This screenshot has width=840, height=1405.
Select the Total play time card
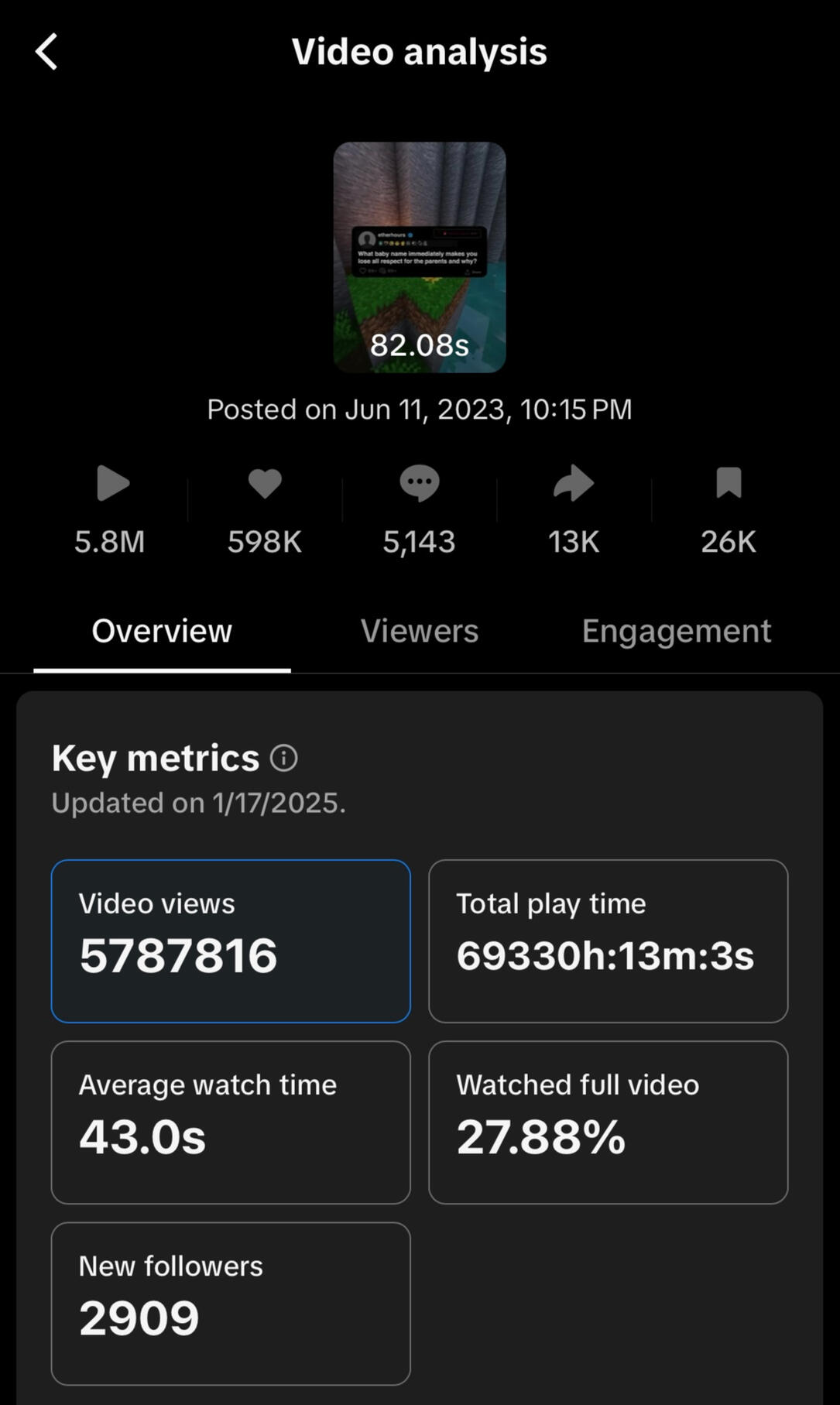click(x=608, y=941)
